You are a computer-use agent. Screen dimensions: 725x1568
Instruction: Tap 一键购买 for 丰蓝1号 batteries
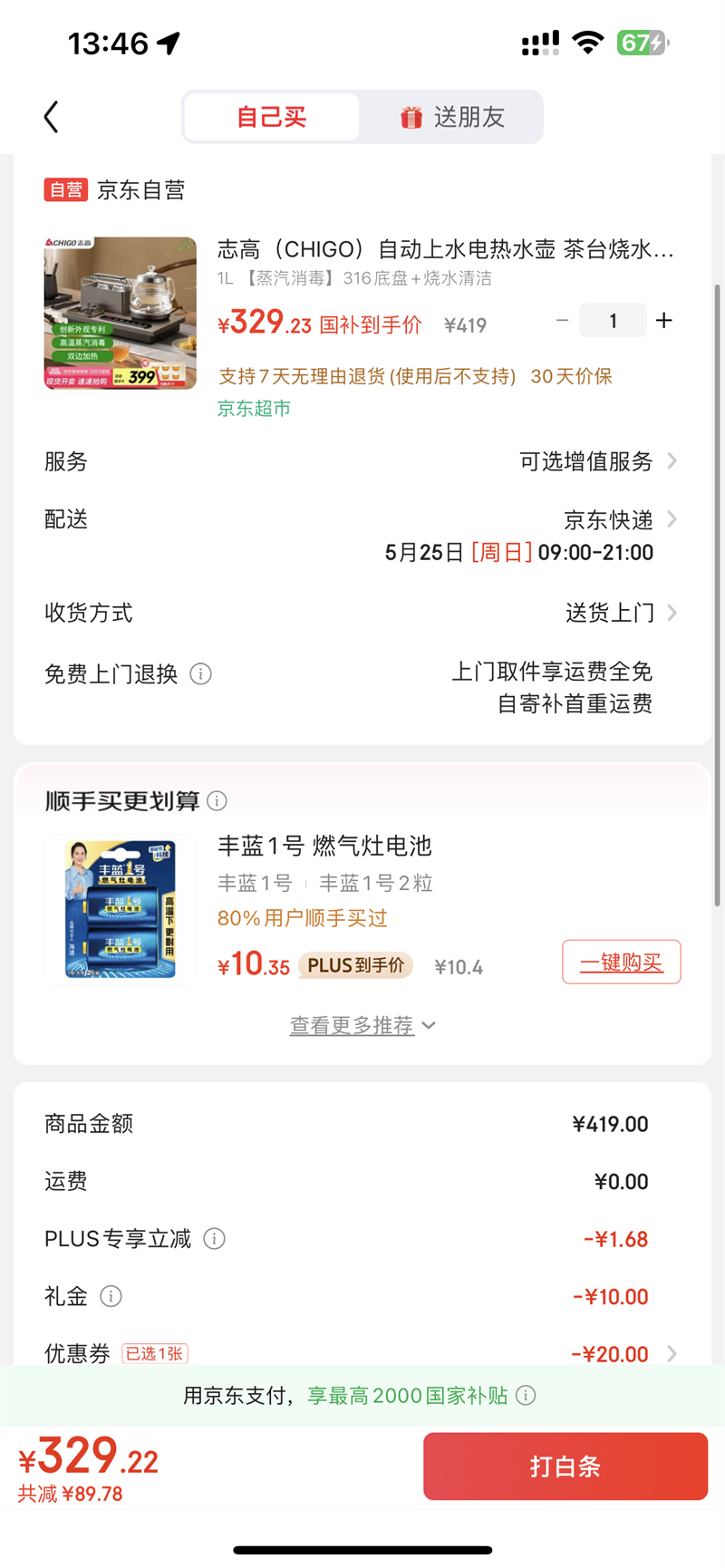pyautogui.click(x=621, y=963)
